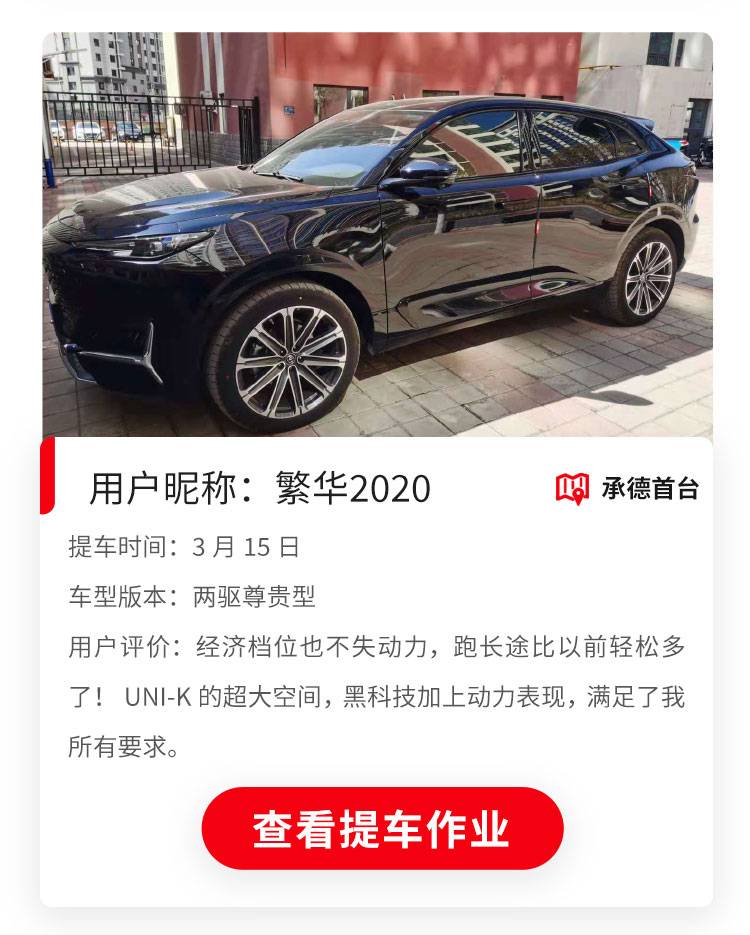Open the car photo of 繁华2020
This screenshot has height=935, width=750.
point(377,235)
